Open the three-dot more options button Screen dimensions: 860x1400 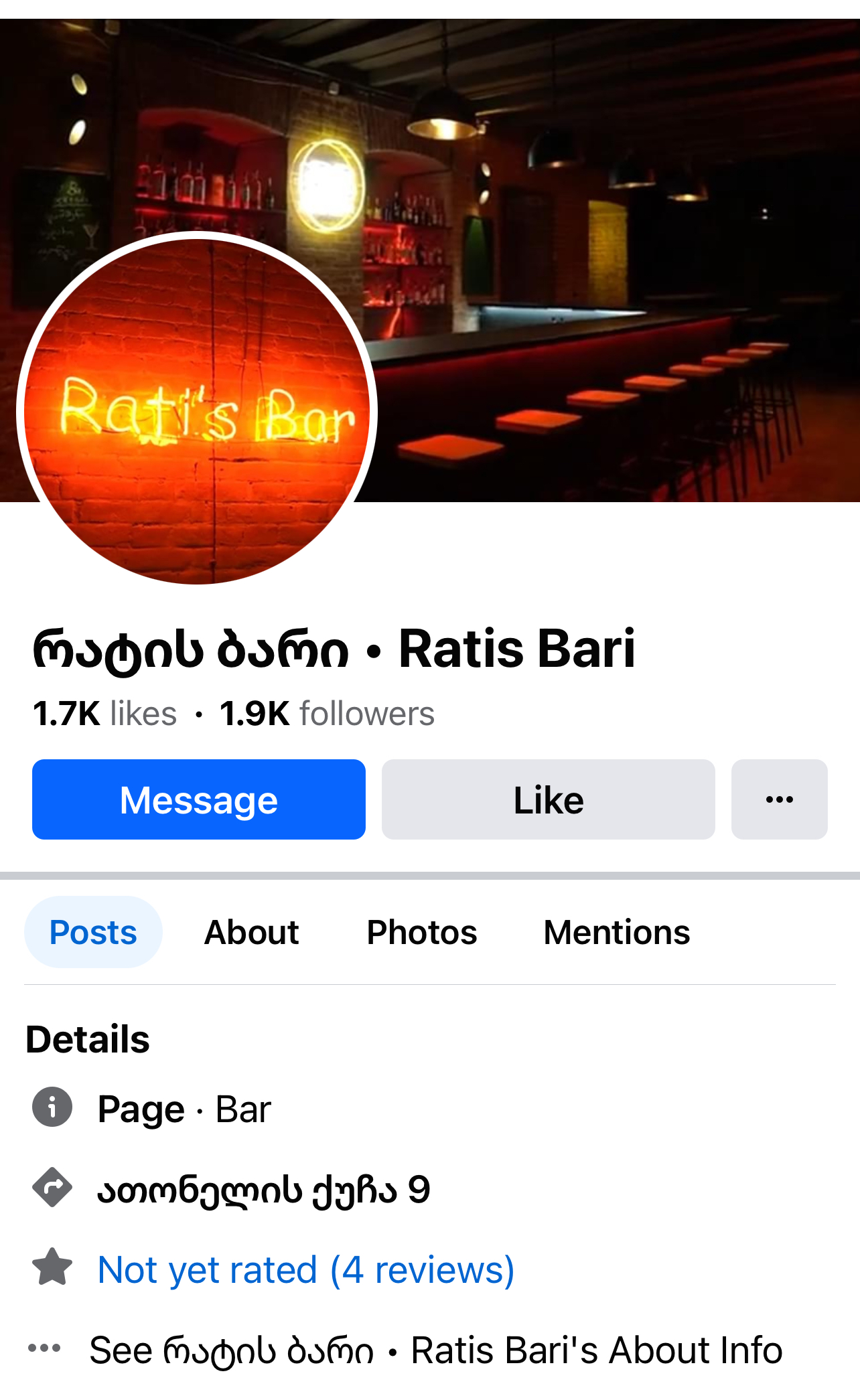tap(779, 799)
